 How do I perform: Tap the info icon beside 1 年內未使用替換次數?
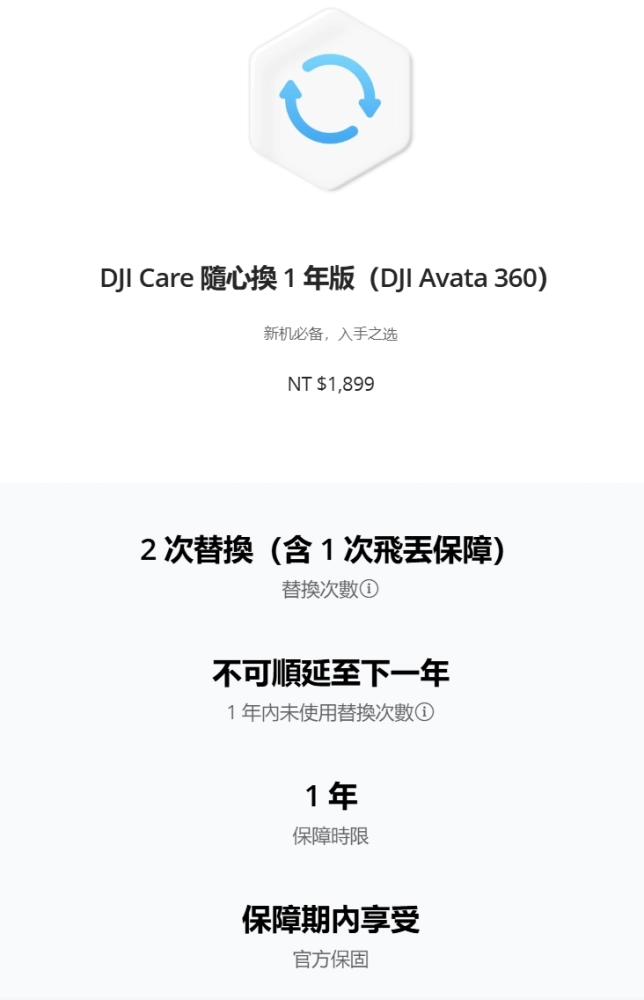[x=425, y=712]
